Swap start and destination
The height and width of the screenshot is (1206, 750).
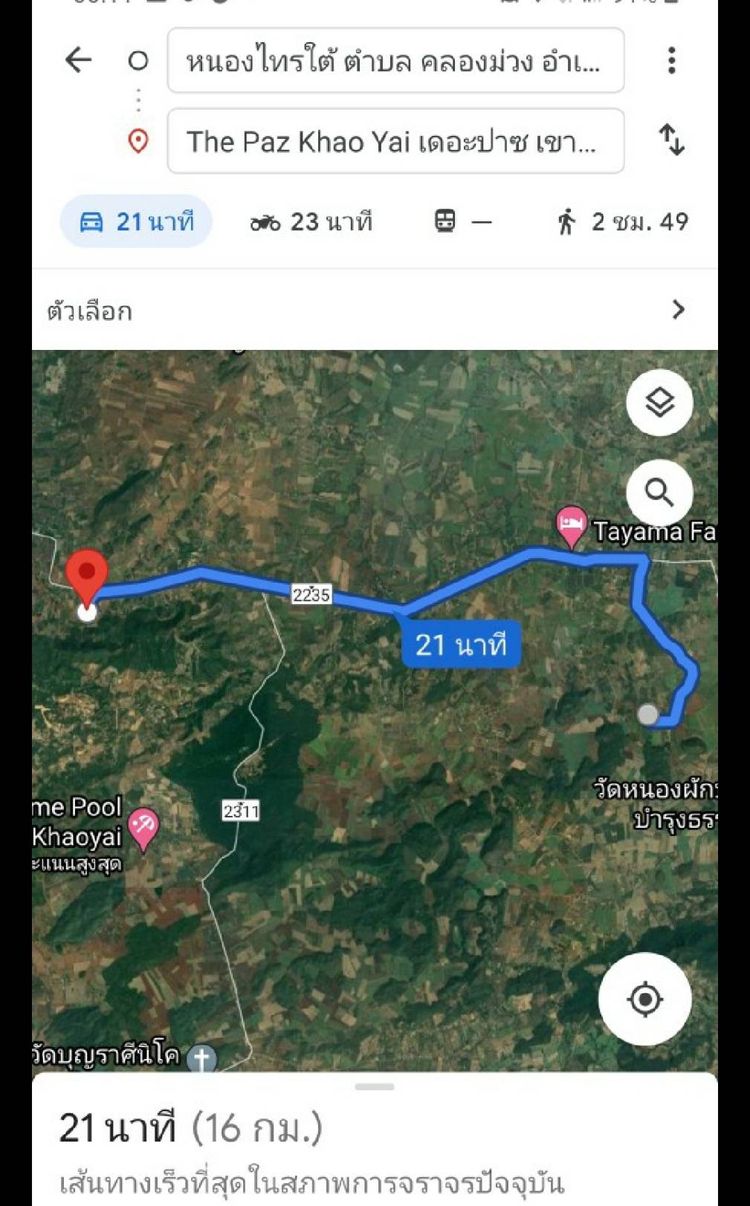tap(672, 141)
